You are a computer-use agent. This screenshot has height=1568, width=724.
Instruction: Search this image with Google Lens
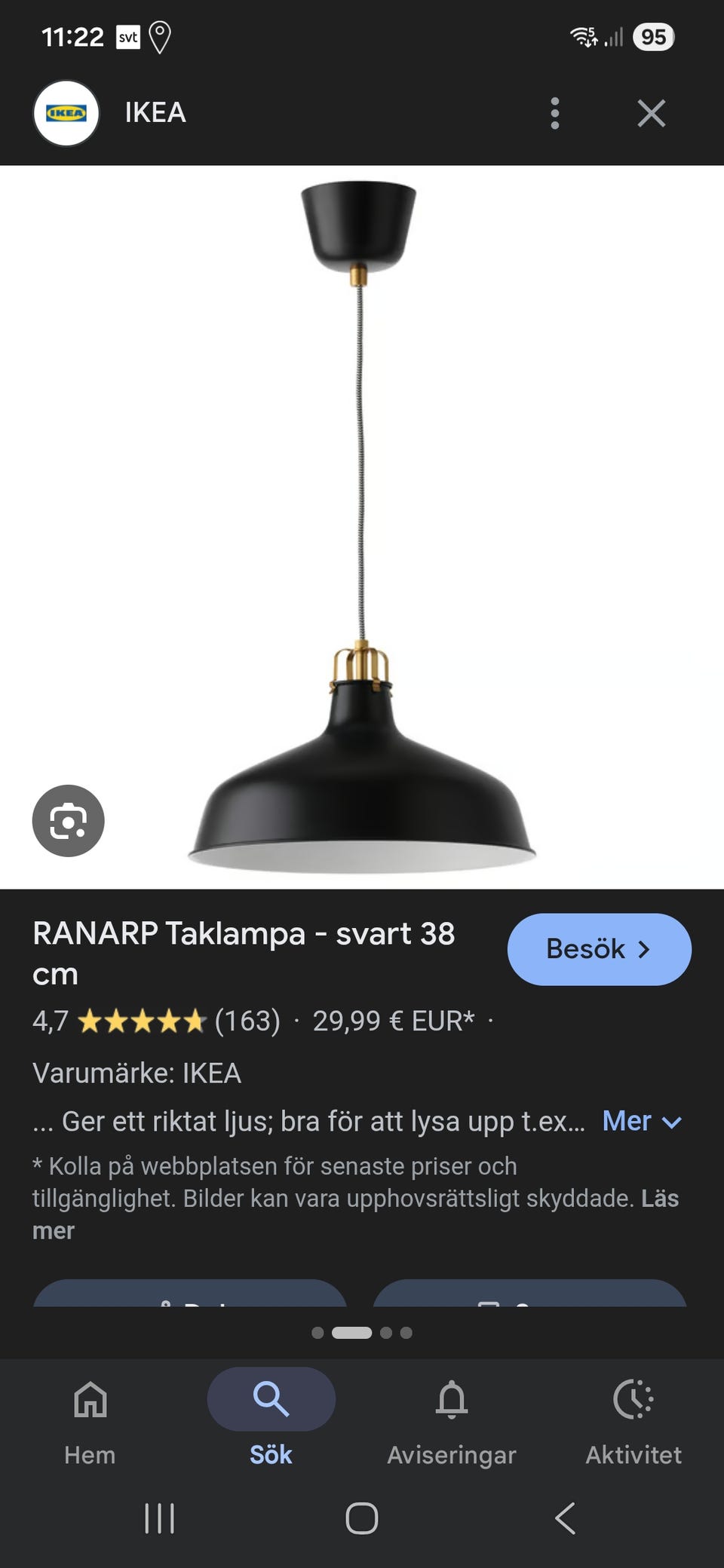(x=69, y=820)
